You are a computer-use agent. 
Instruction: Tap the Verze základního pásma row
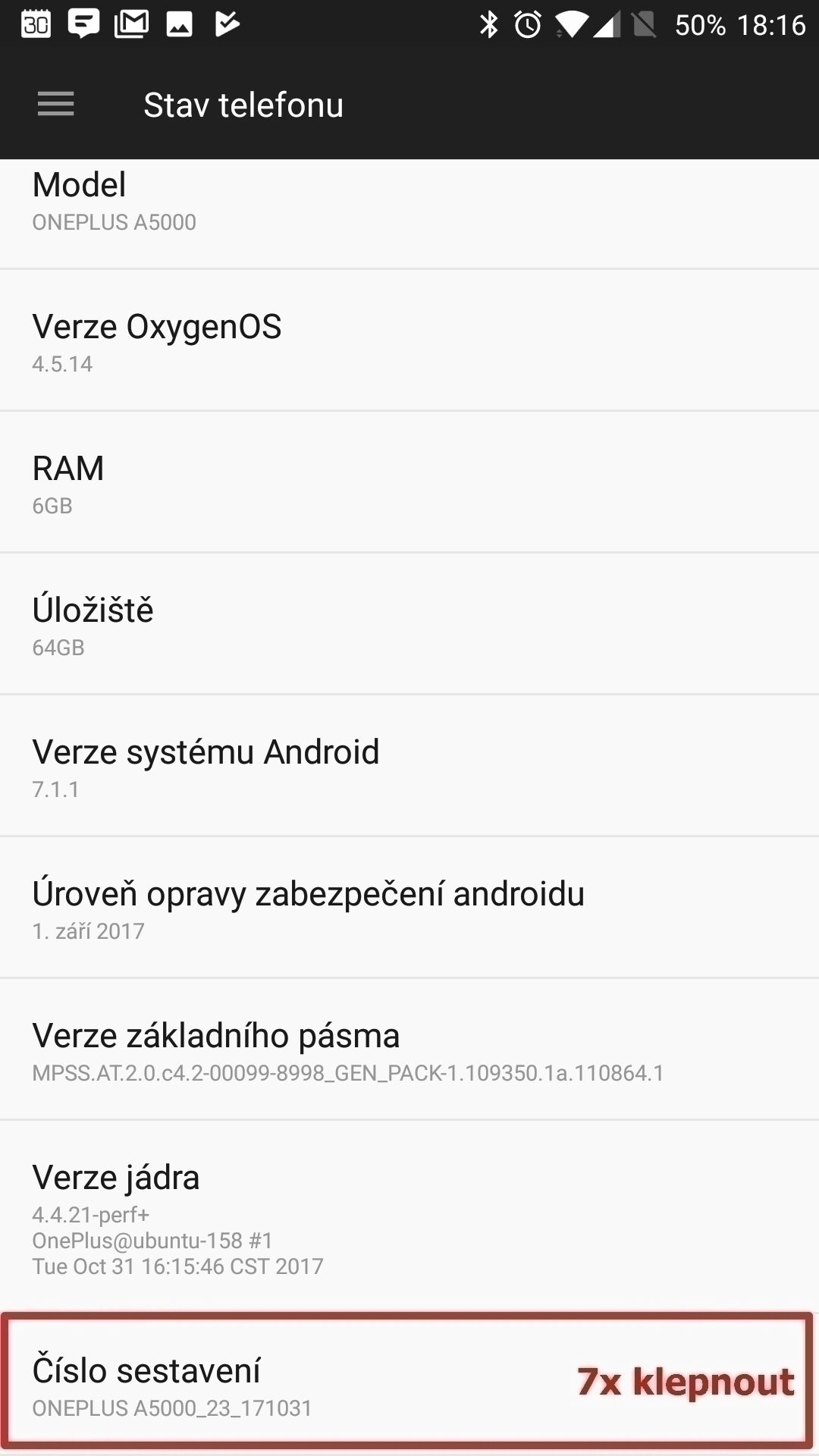click(409, 1049)
